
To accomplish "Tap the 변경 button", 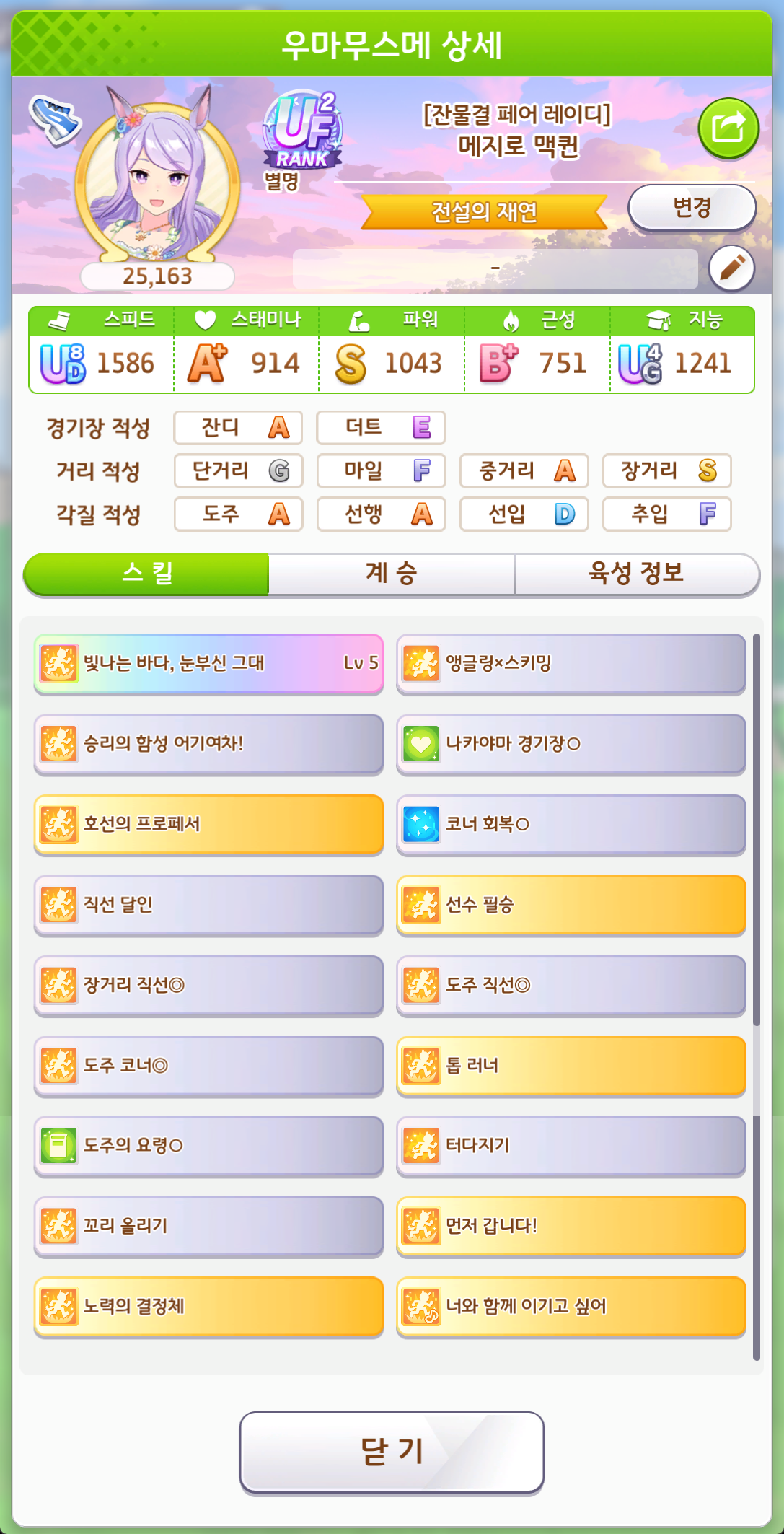I will [692, 208].
